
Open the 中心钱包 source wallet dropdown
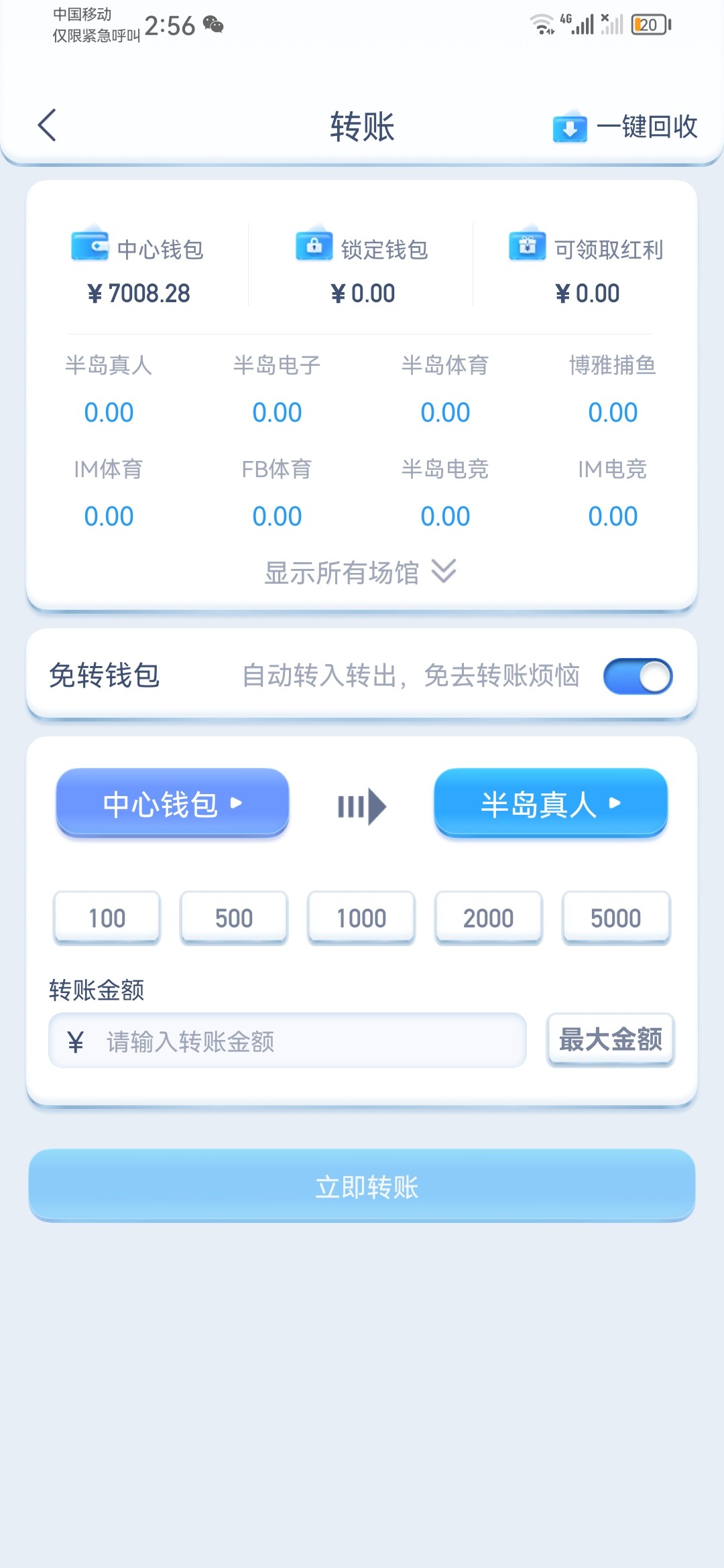click(x=172, y=803)
